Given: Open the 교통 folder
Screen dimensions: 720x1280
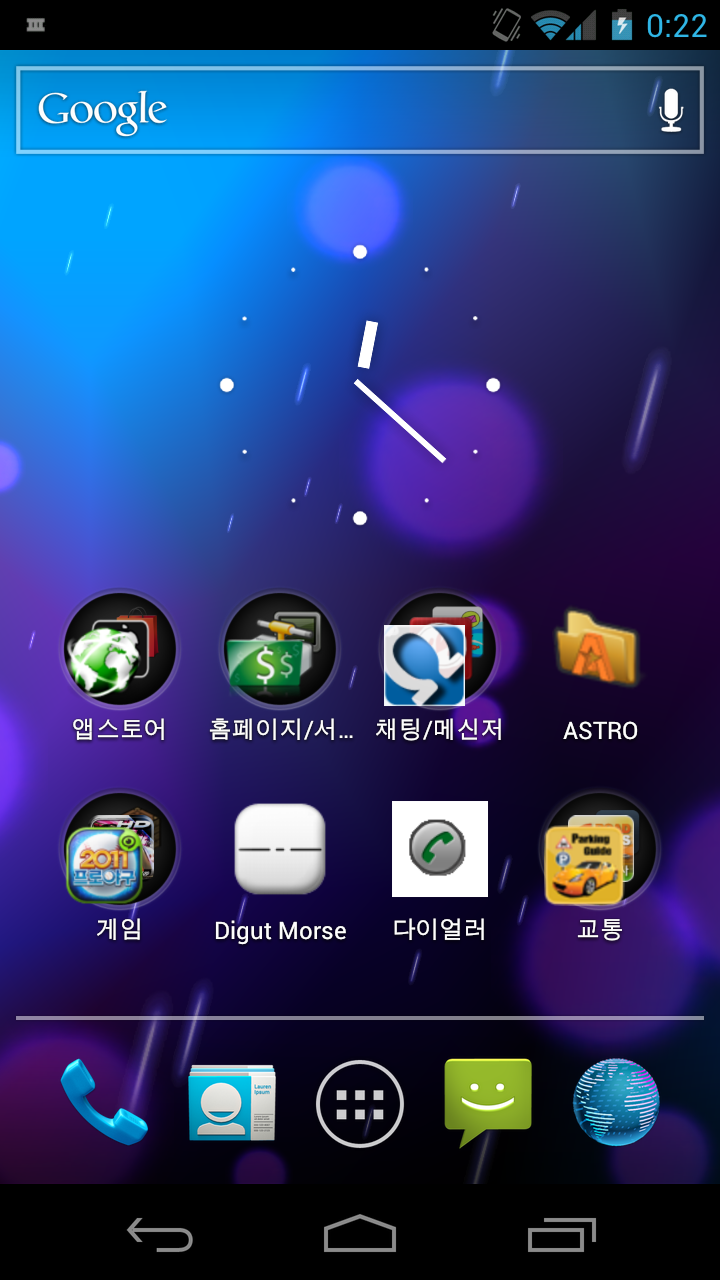Looking at the screenshot, I should (600, 850).
